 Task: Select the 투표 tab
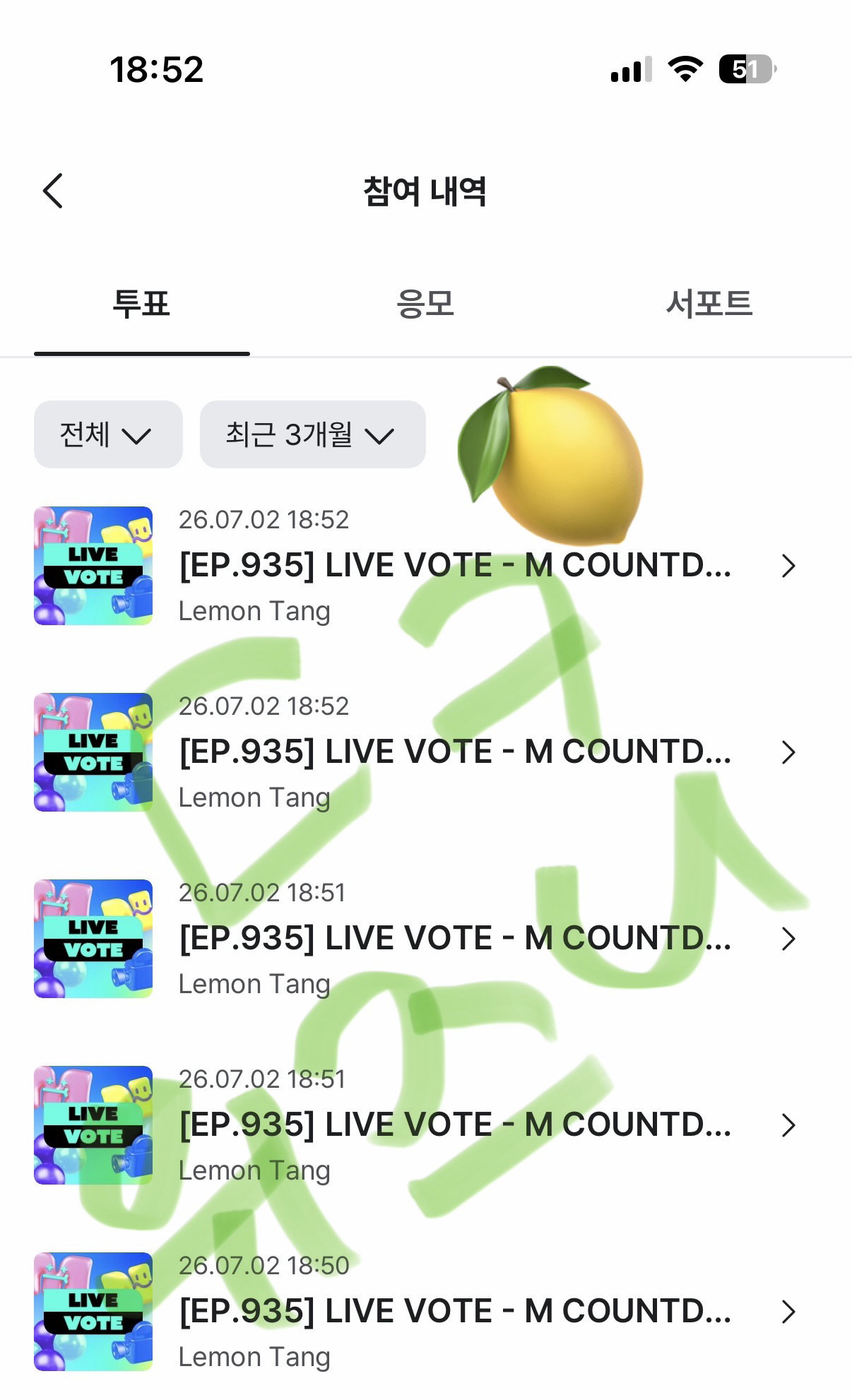pos(141,304)
